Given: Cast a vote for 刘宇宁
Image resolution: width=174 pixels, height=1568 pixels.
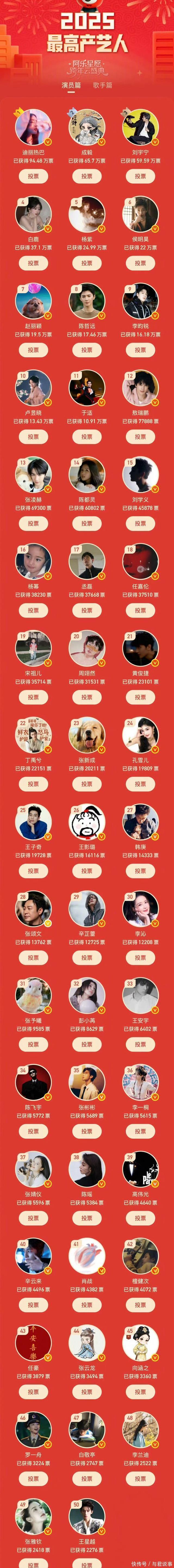Looking at the screenshot, I should [141, 176].
